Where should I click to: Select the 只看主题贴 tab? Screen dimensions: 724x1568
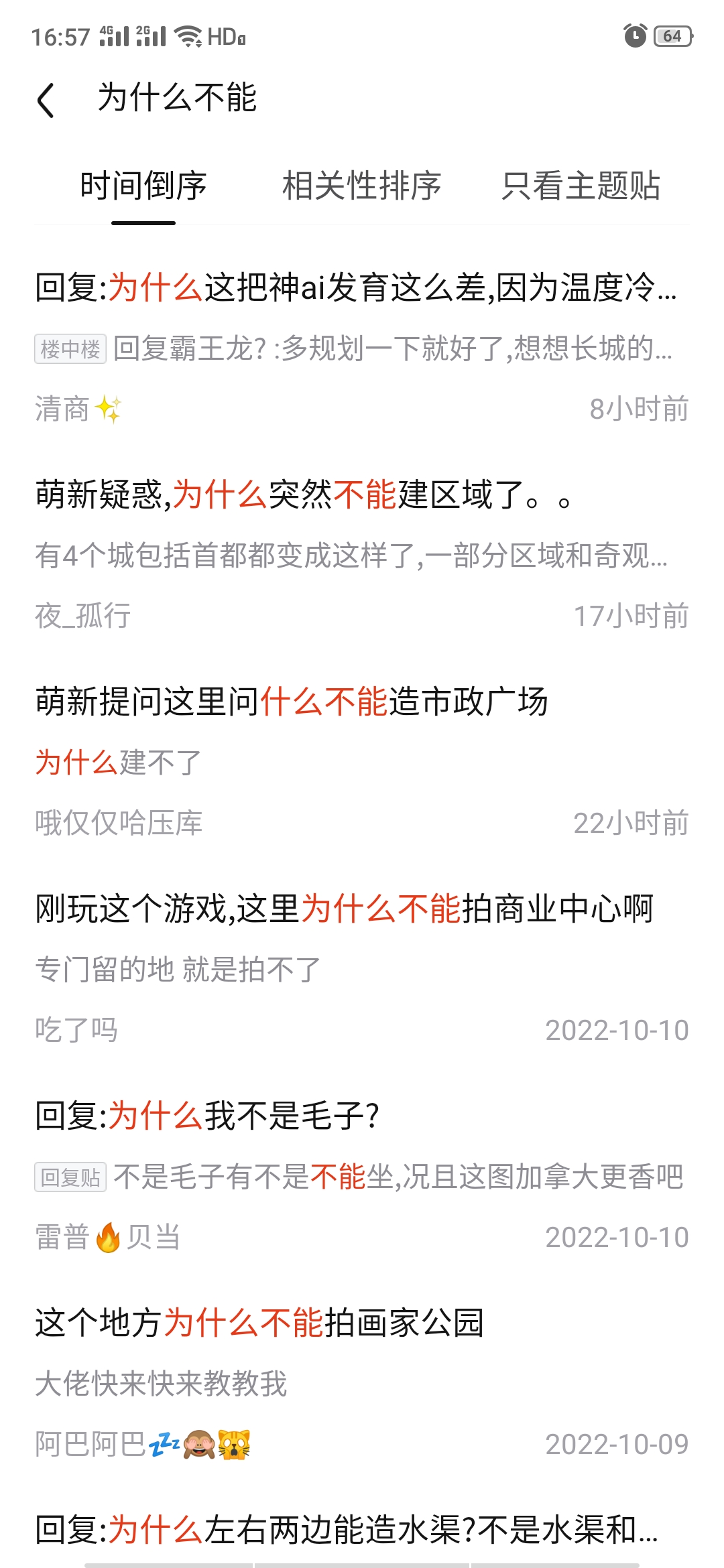[581, 186]
